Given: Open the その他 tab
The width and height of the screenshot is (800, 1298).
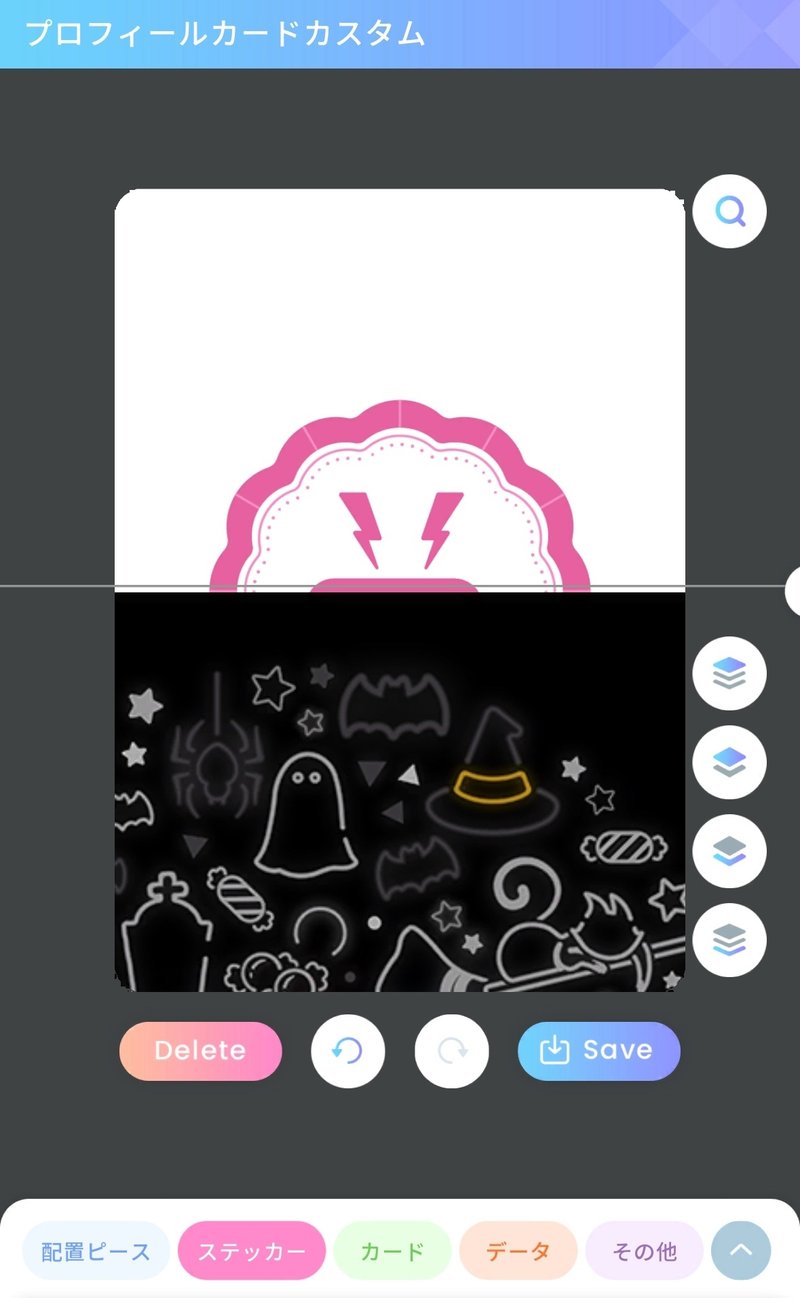Looking at the screenshot, I should click(x=644, y=1251).
